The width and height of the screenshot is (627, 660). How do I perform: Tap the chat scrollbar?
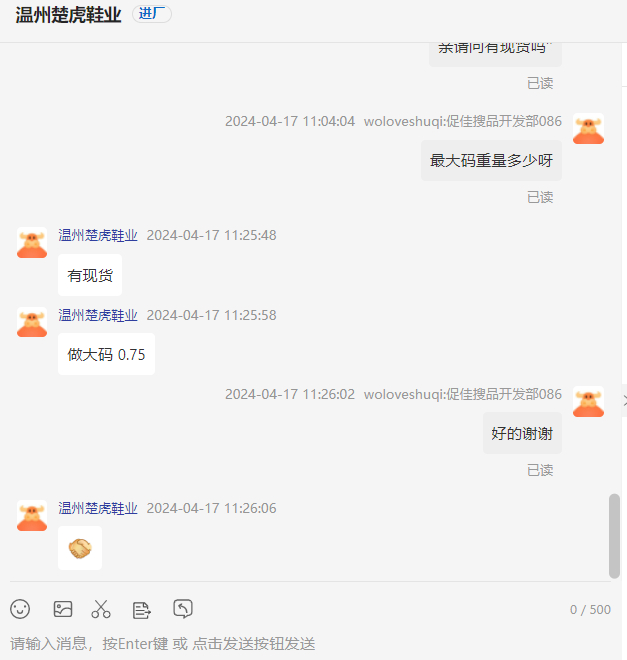pyautogui.click(x=614, y=535)
